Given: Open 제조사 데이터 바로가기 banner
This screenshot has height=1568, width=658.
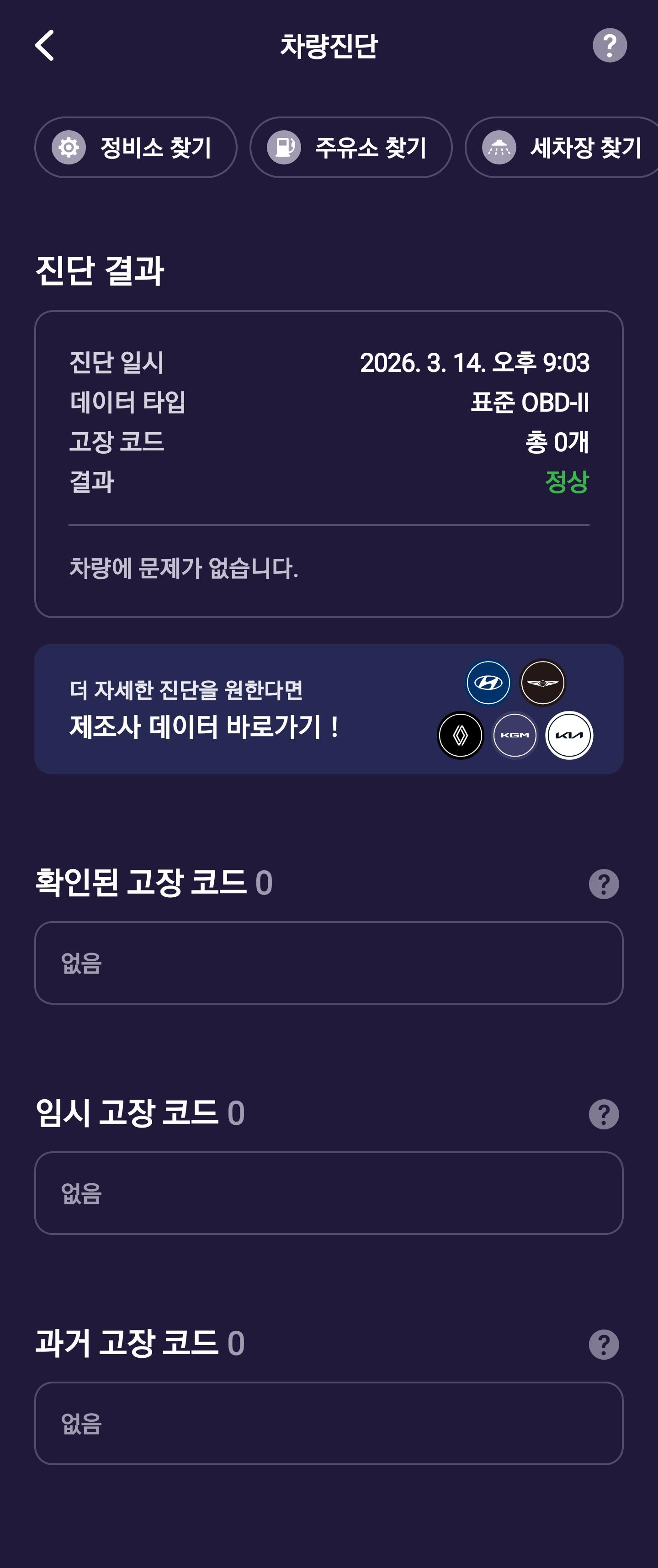Looking at the screenshot, I should click(329, 709).
